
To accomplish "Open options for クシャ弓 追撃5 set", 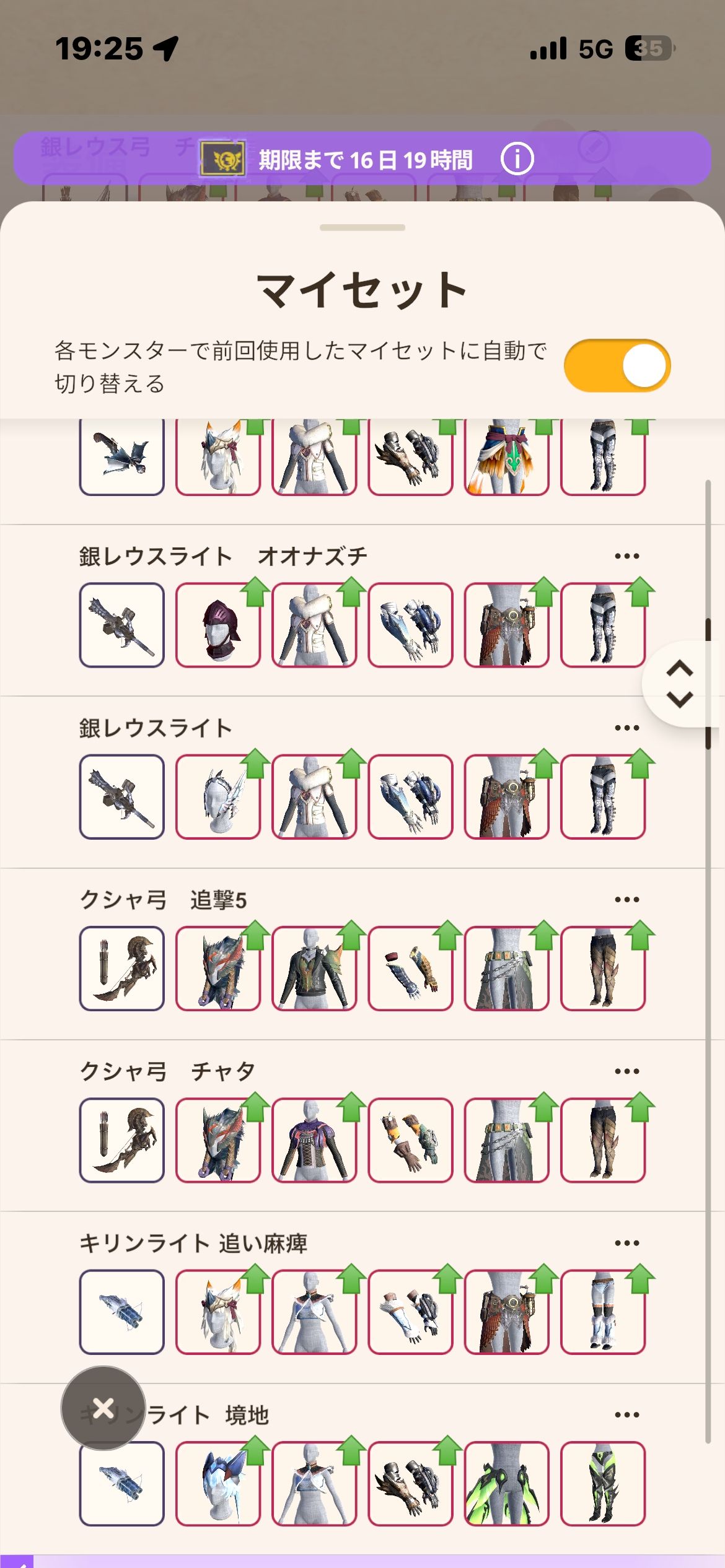I will point(626,899).
